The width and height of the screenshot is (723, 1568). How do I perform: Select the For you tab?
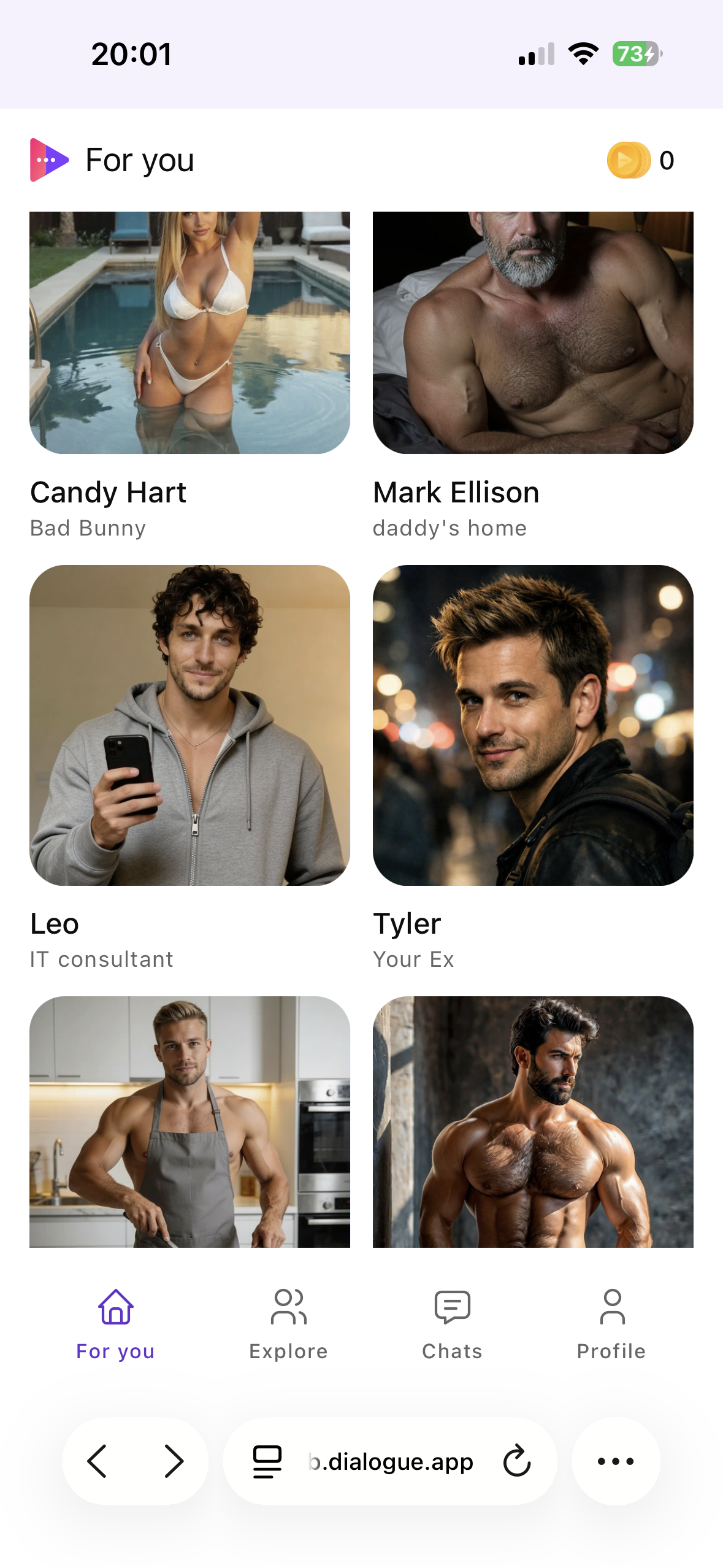point(115,1324)
